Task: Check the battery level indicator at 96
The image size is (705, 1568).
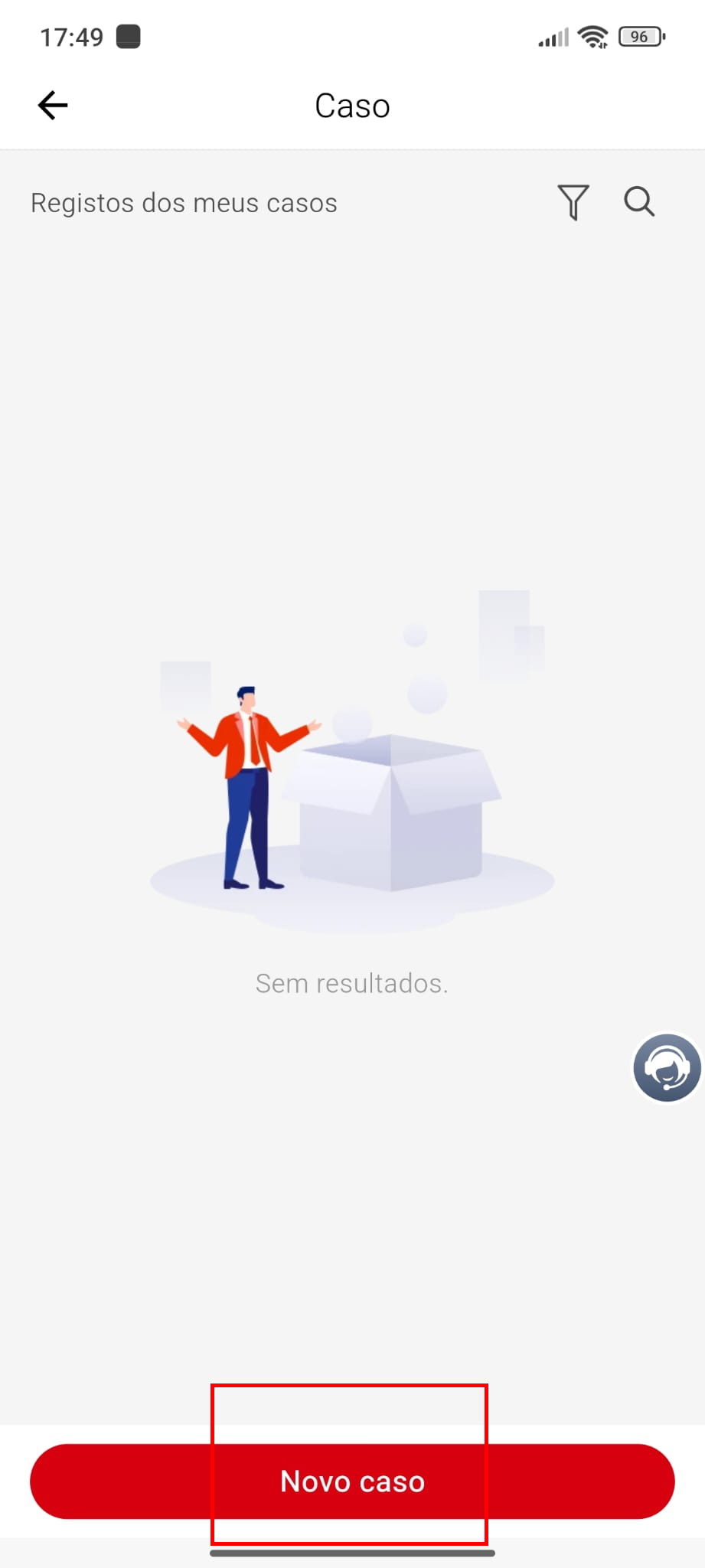Action: [x=639, y=36]
